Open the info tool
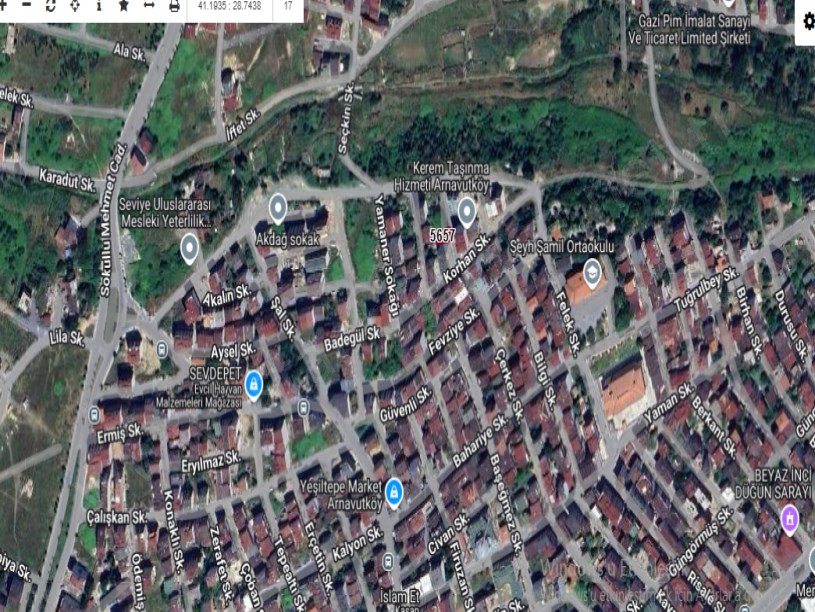This screenshot has height=612, width=815. pos(99,5)
